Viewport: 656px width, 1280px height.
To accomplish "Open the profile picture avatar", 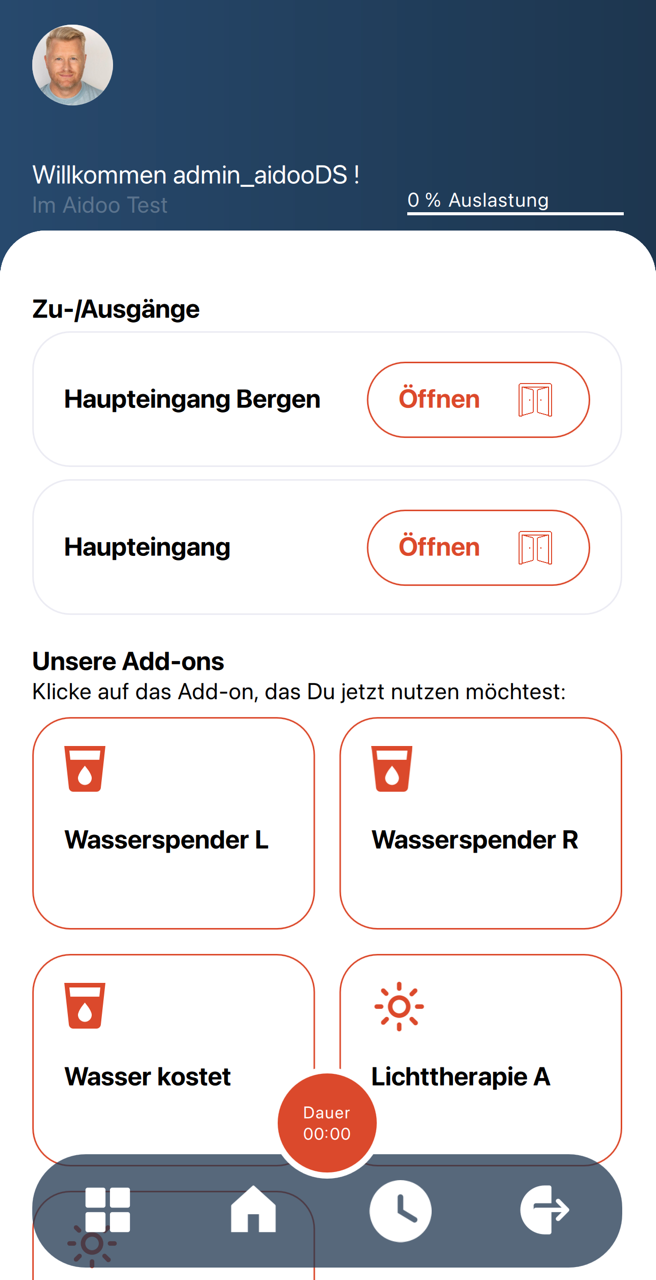I will (x=72, y=65).
